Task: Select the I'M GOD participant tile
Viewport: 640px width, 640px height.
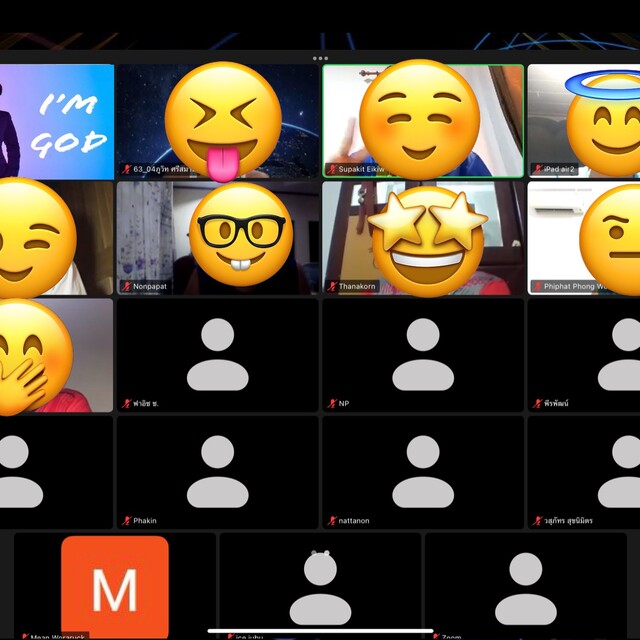Action: pyautogui.click(x=57, y=121)
